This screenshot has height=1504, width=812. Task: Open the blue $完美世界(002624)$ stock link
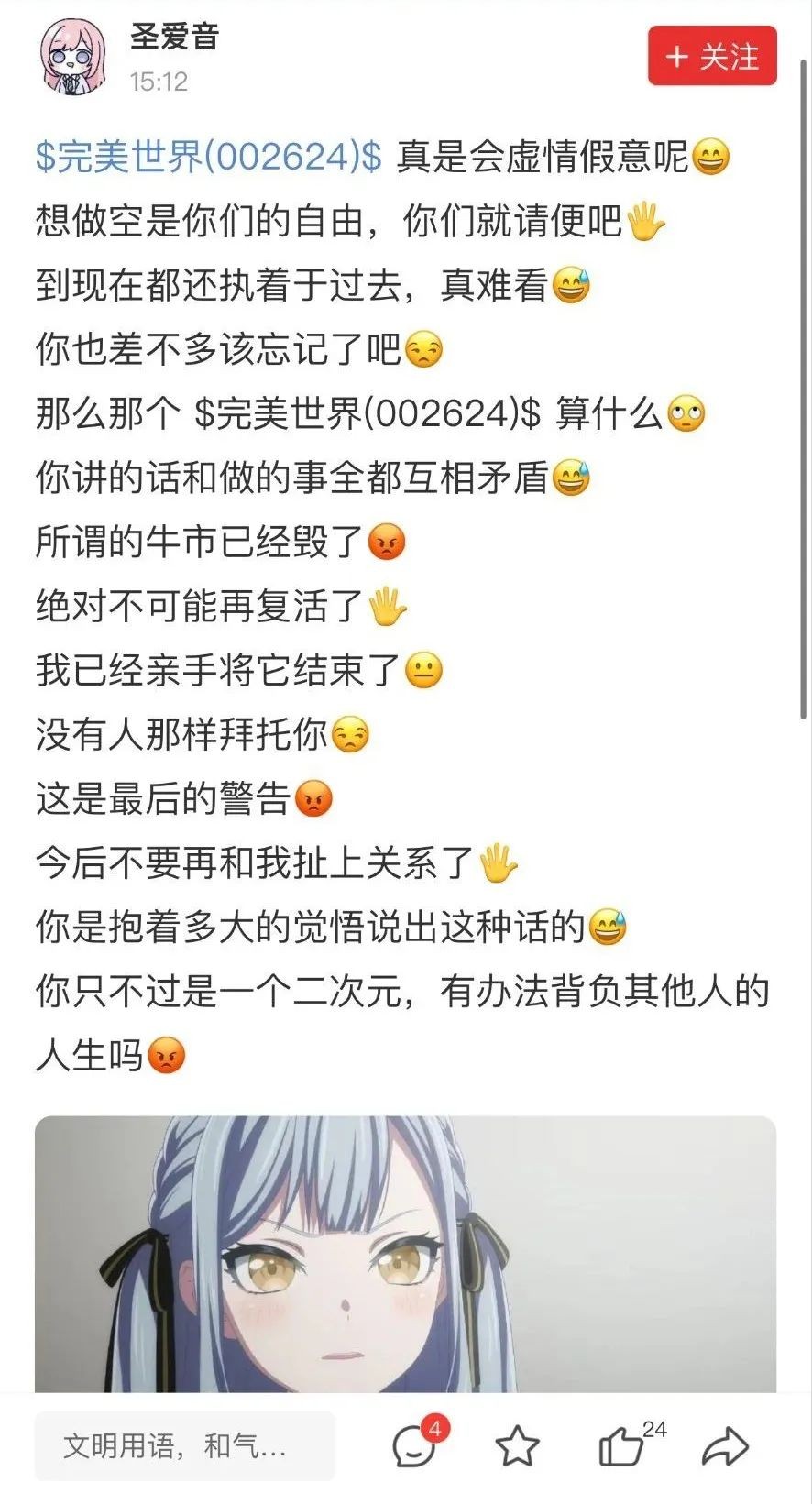point(208,157)
